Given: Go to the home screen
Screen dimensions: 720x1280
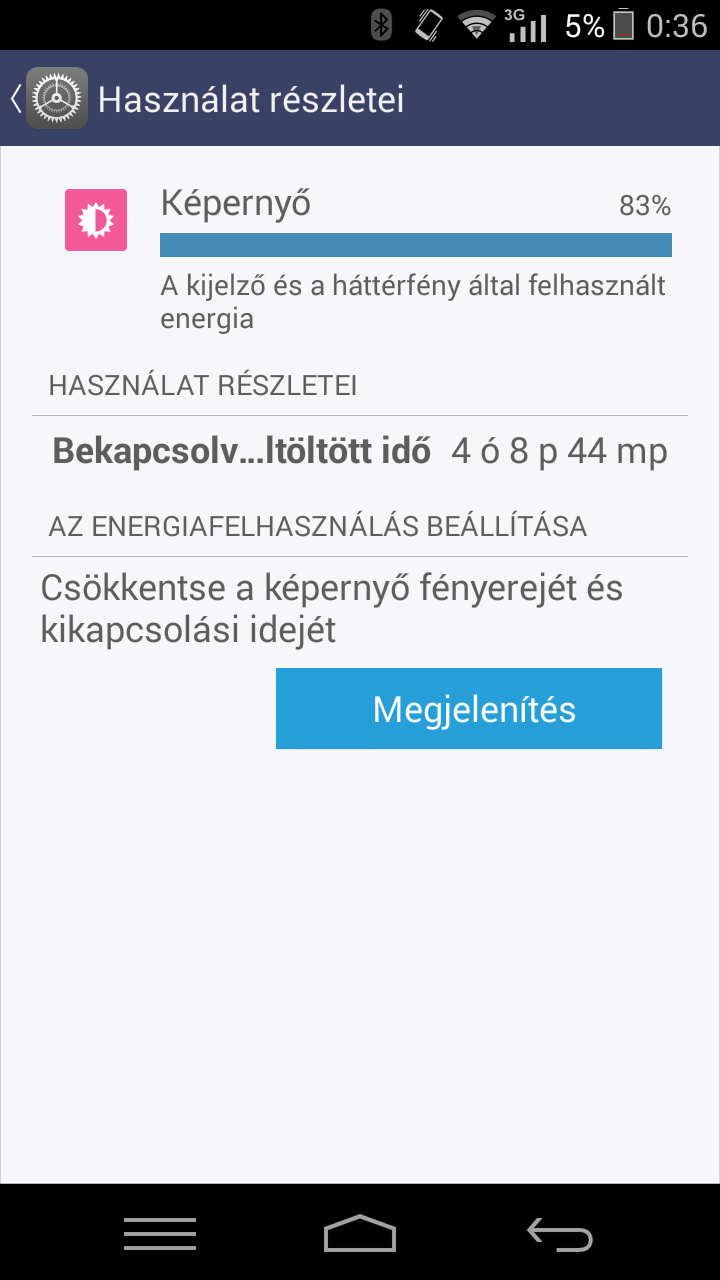Looking at the screenshot, I should [360, 1234].
